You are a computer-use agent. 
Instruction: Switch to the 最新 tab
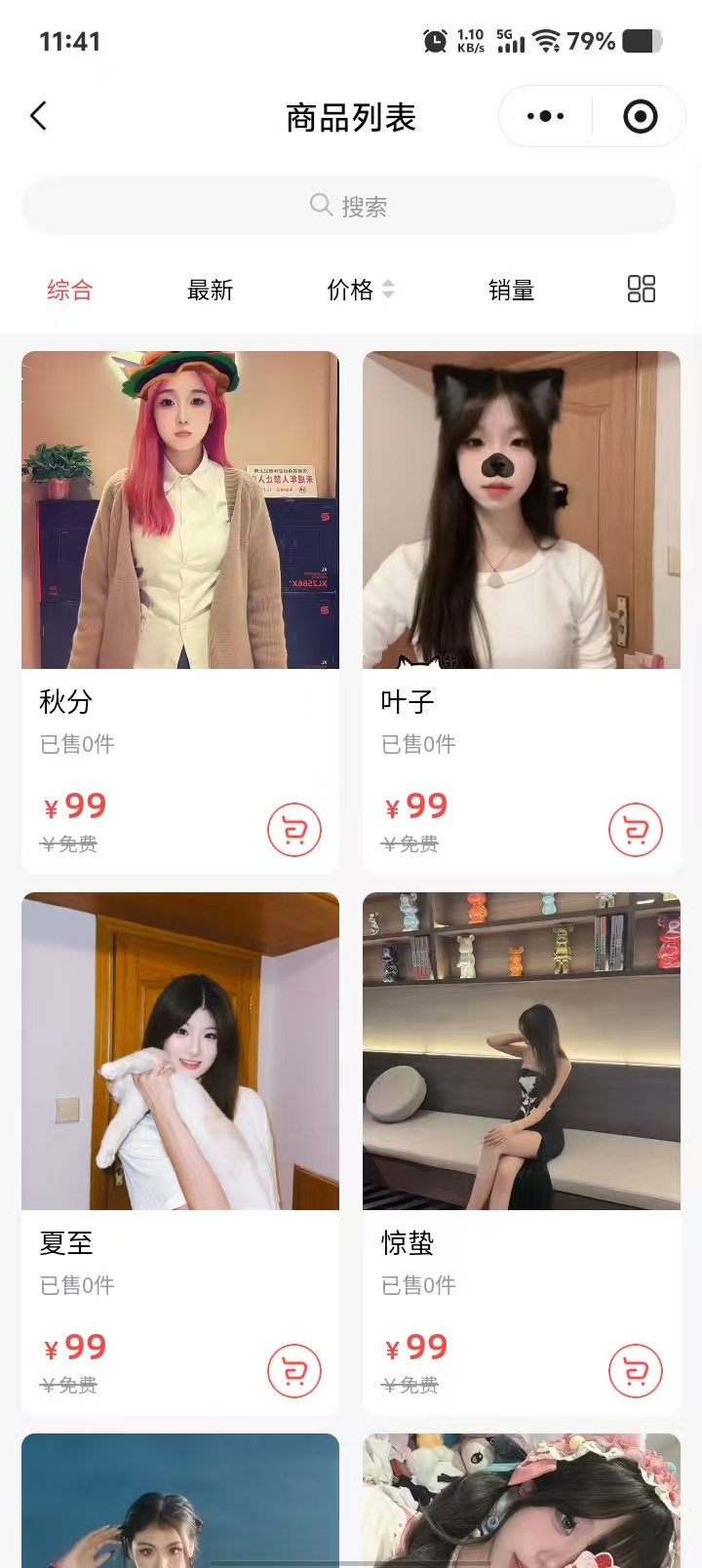tap(210, 290)
